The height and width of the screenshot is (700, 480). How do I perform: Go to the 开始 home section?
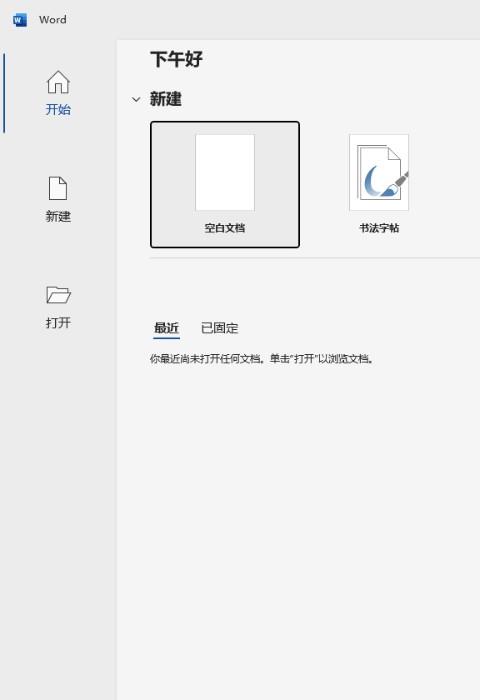[x=58, y=93]
